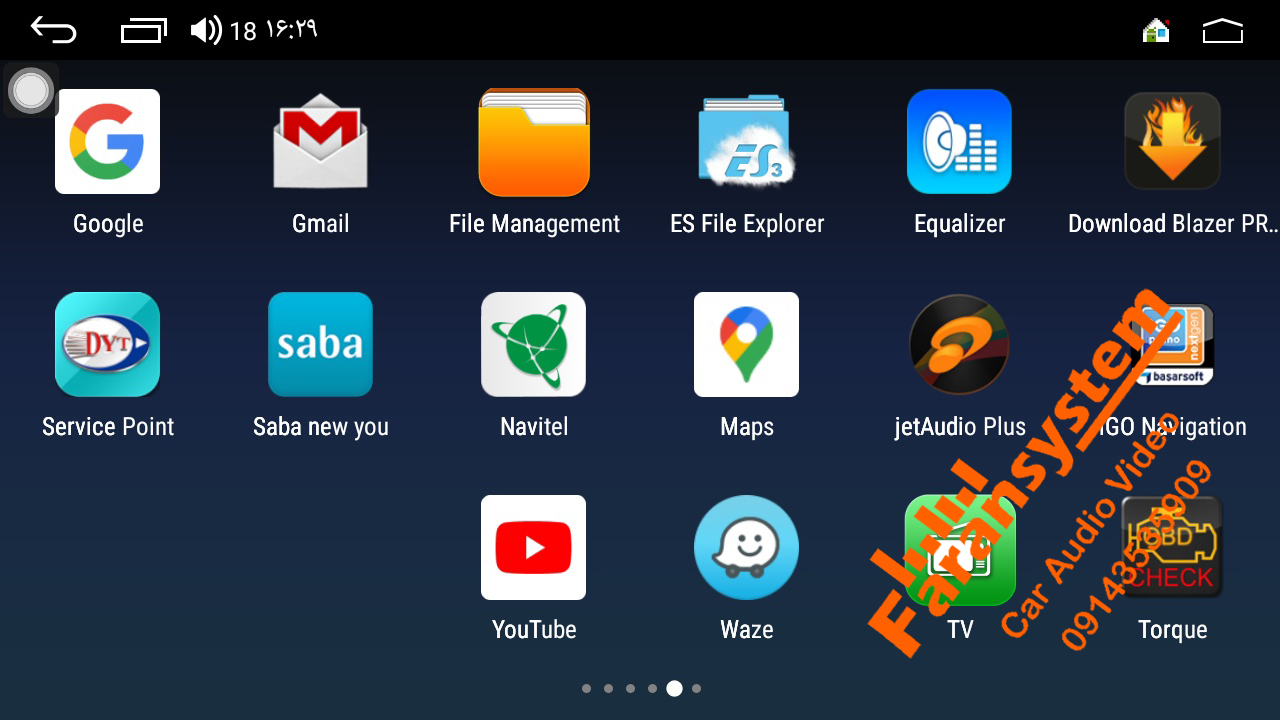The image size is (1280, 720).
Task: Show recent apps from the top bar
Action: point(143,31)
